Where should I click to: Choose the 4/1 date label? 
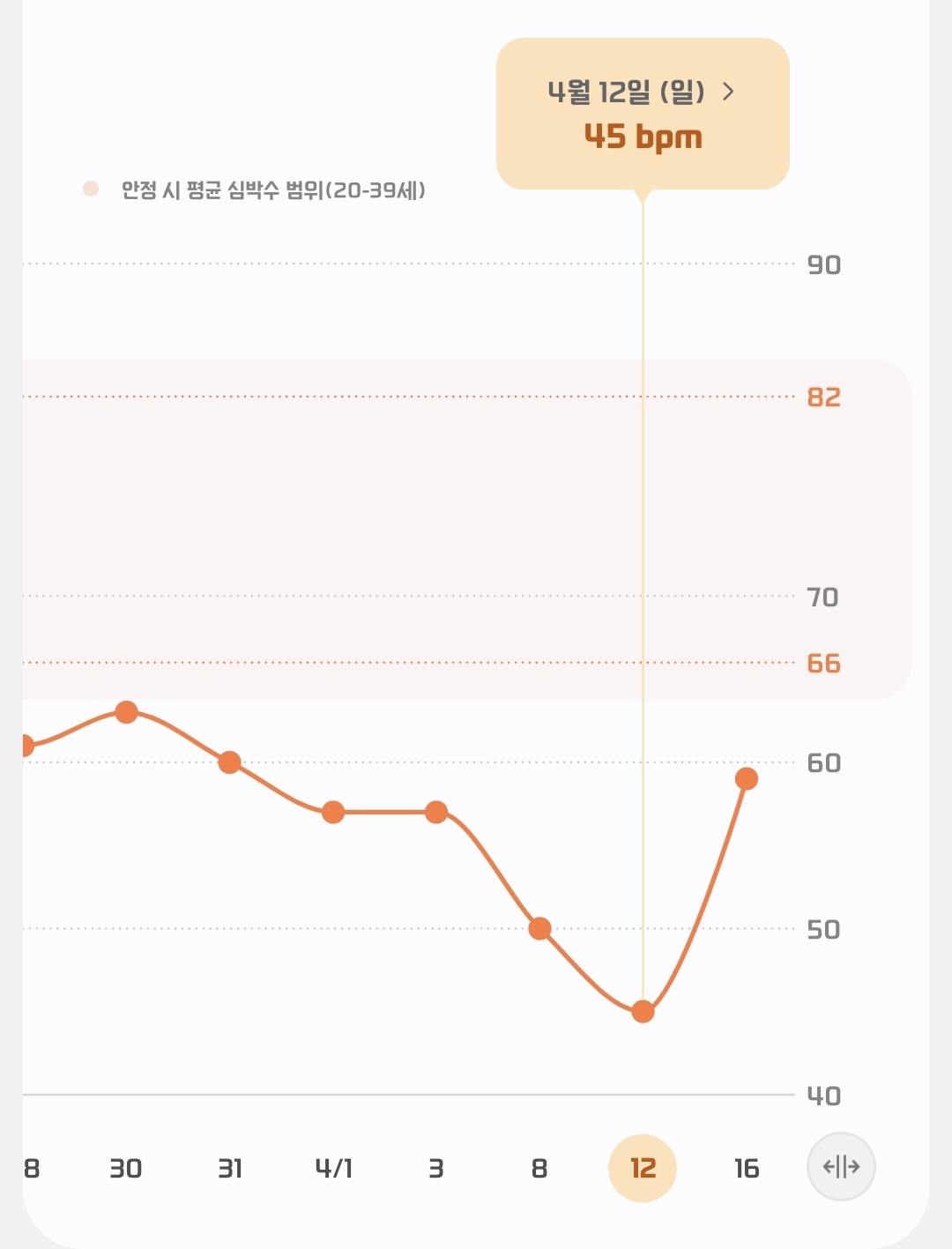(x=334, y=1169)
